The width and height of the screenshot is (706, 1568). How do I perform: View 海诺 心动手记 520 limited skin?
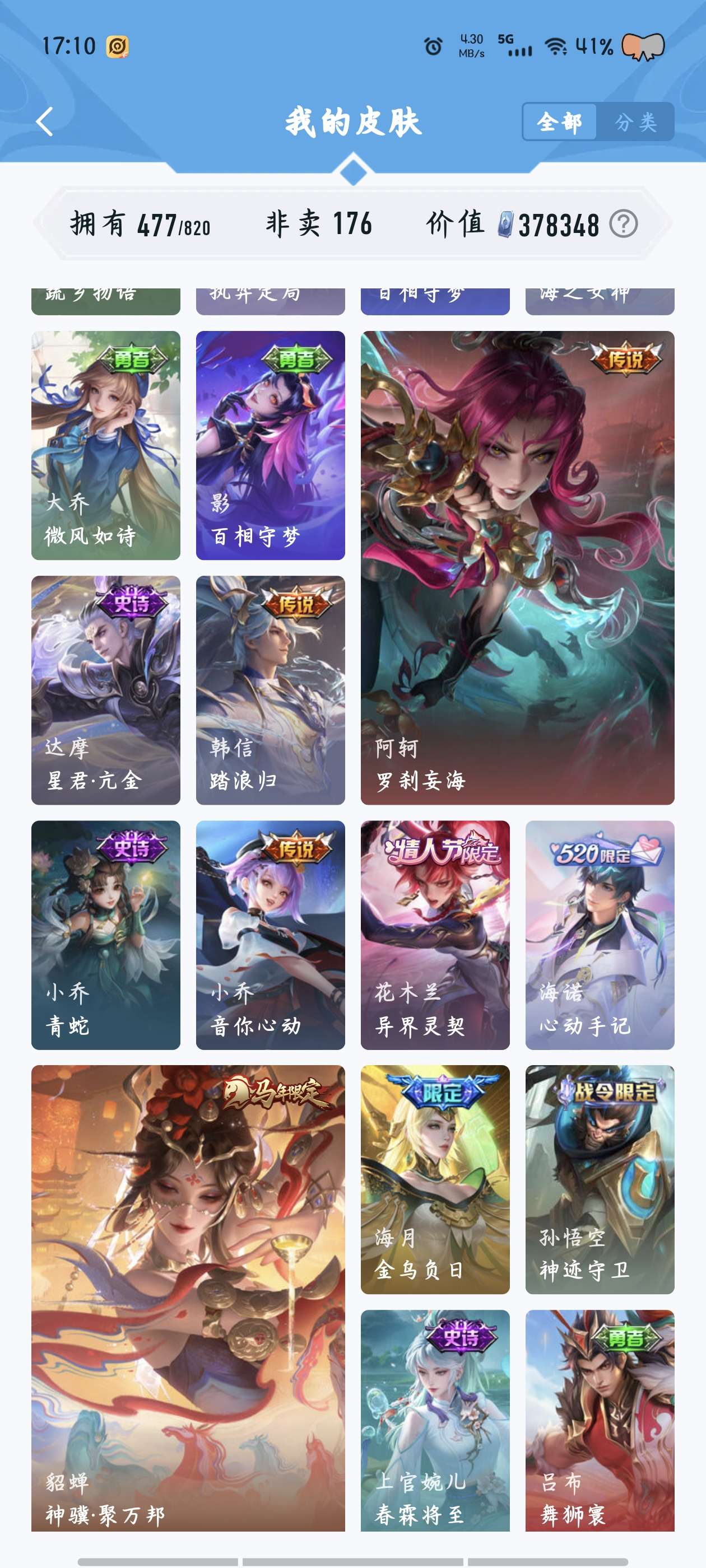point(600,934)
